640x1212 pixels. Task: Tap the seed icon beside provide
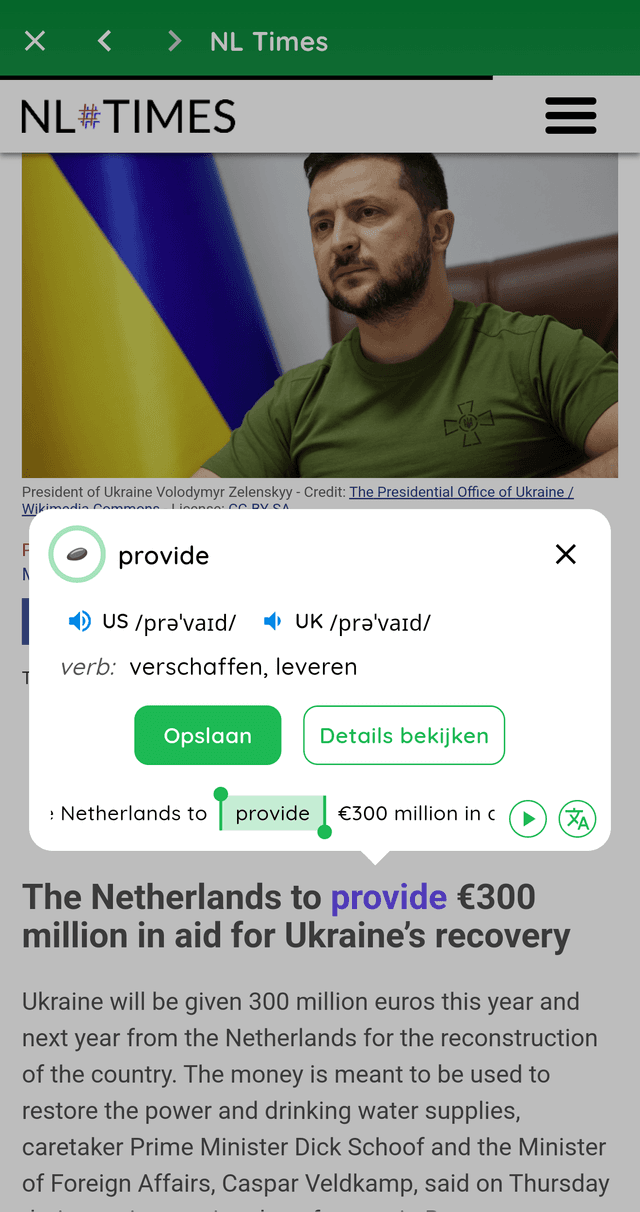[77, 554]
